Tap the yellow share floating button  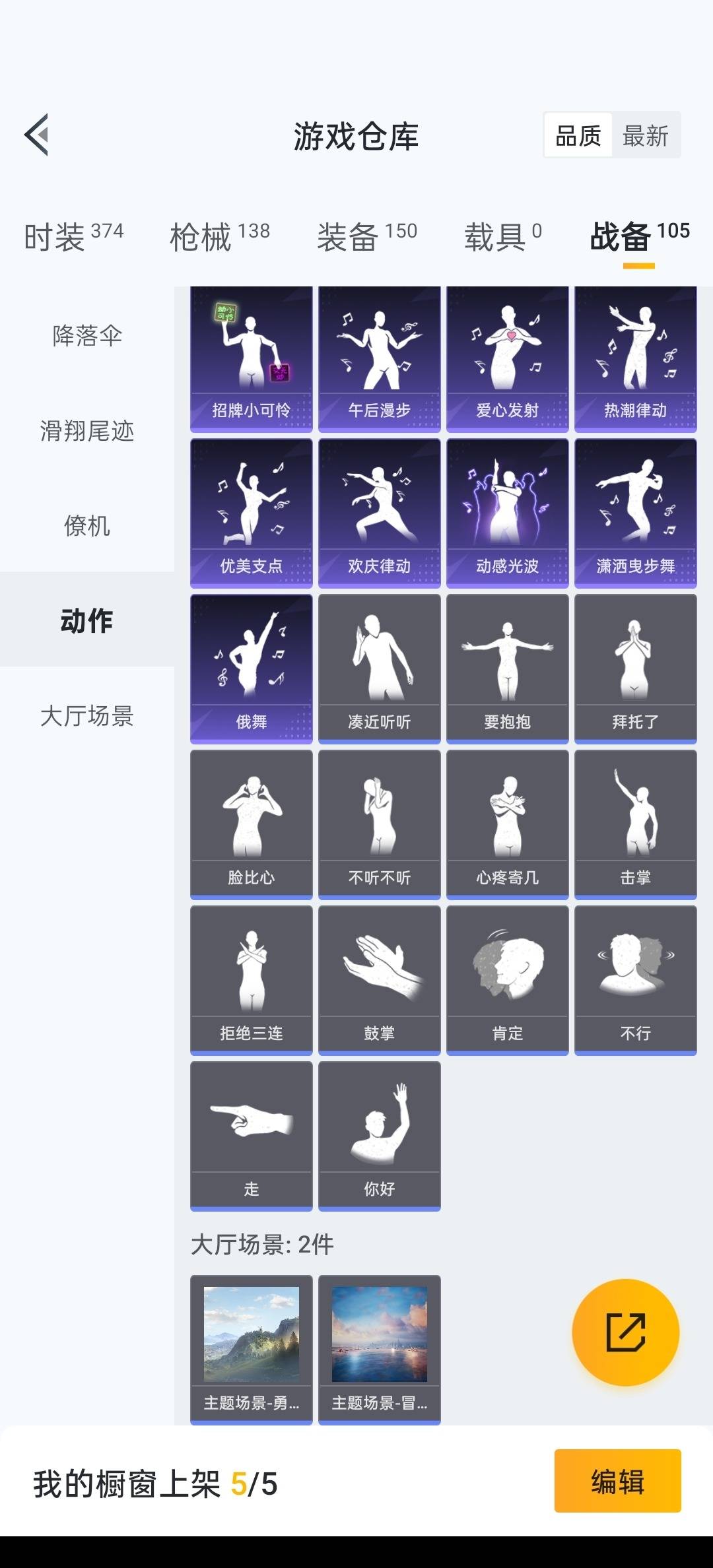coord(625,1332)
